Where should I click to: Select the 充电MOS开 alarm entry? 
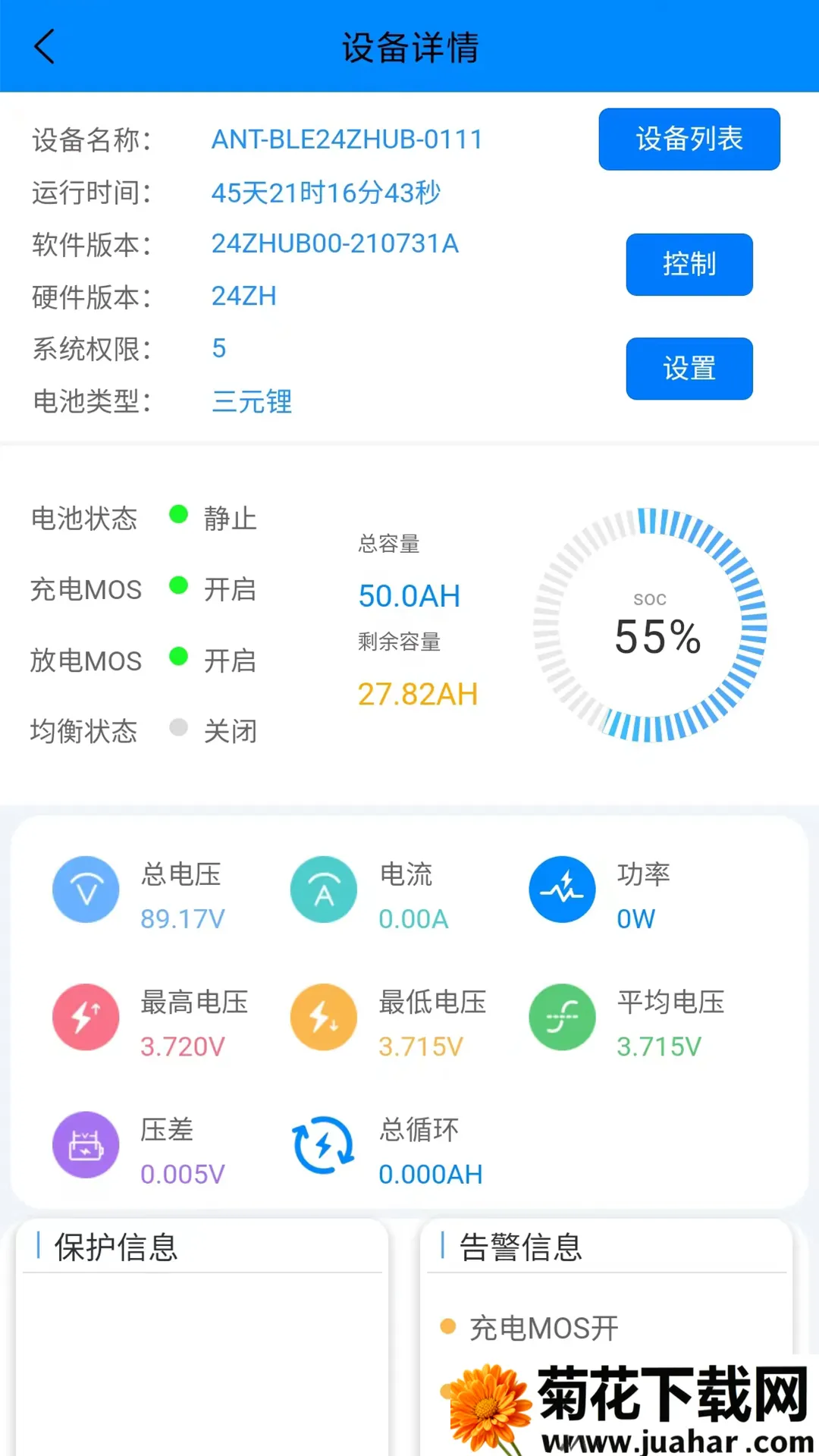coord(543,1328)
